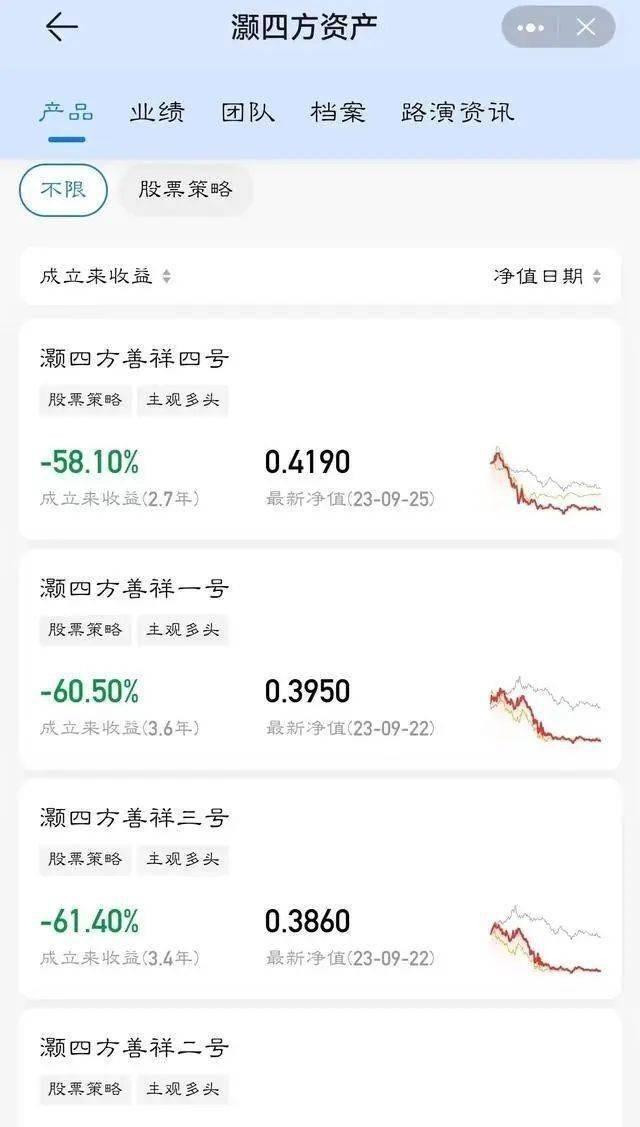Switch to the 业绩 tab

pos(157,112)
